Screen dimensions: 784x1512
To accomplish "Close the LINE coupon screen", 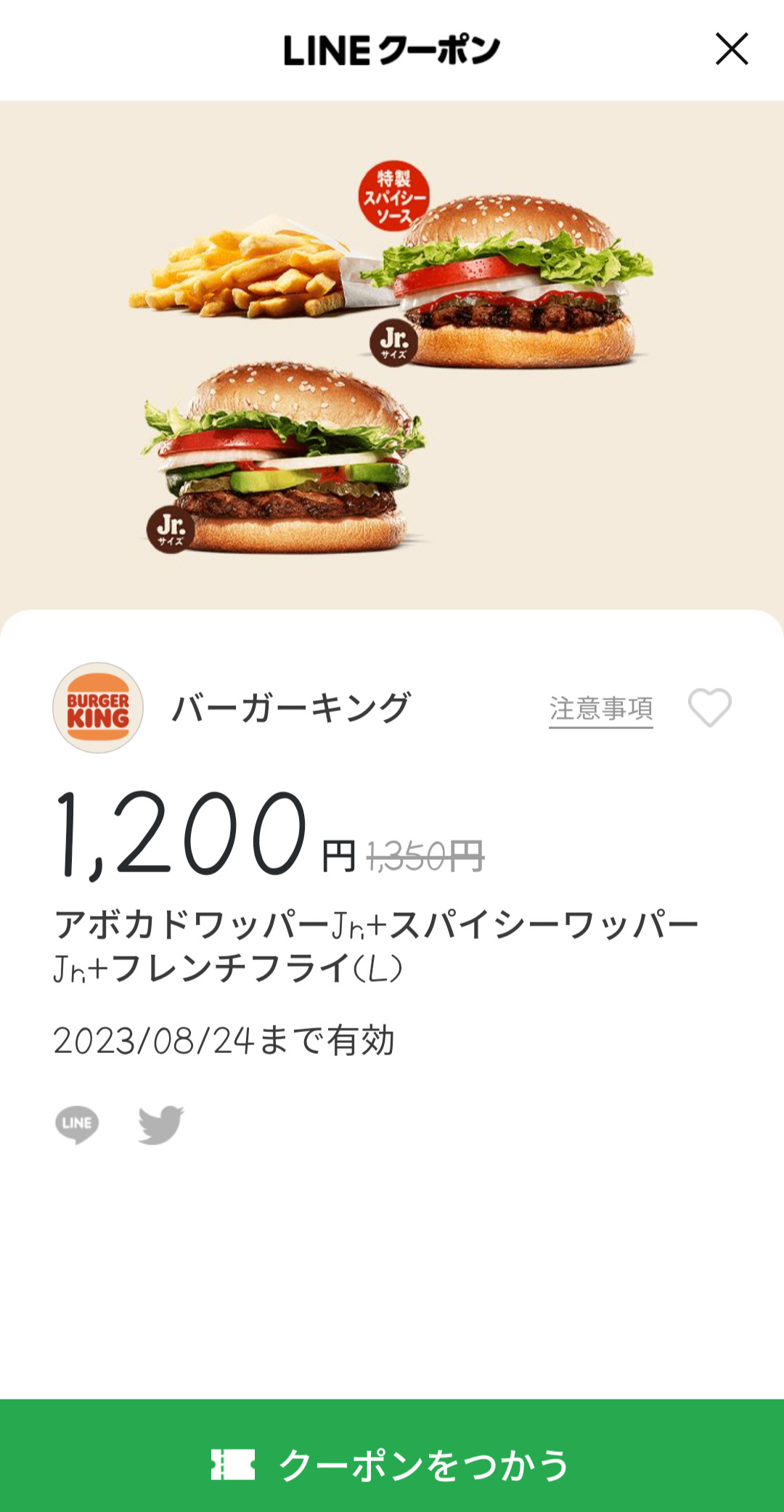I will click(731, 49).
